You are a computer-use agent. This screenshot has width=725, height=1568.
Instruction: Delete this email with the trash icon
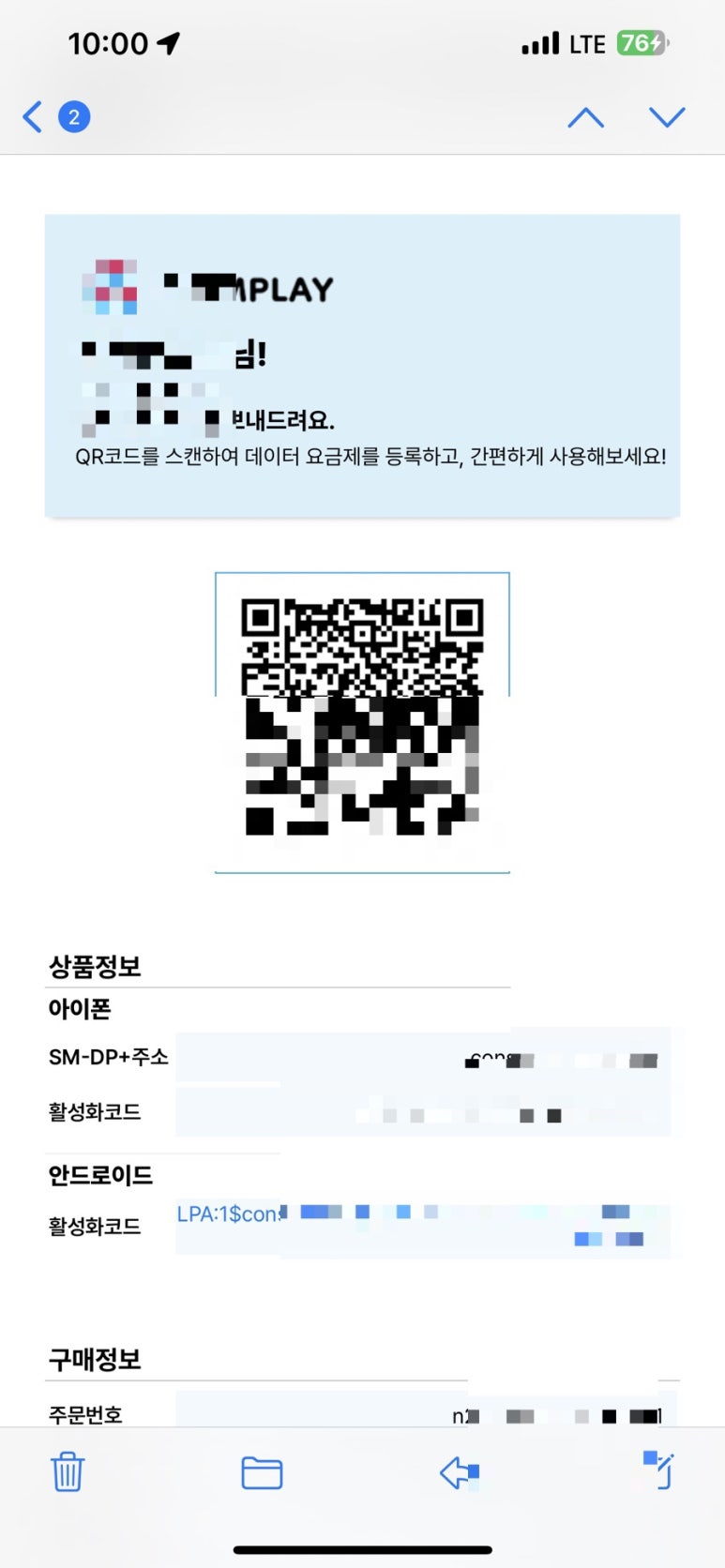point(68,1471)
